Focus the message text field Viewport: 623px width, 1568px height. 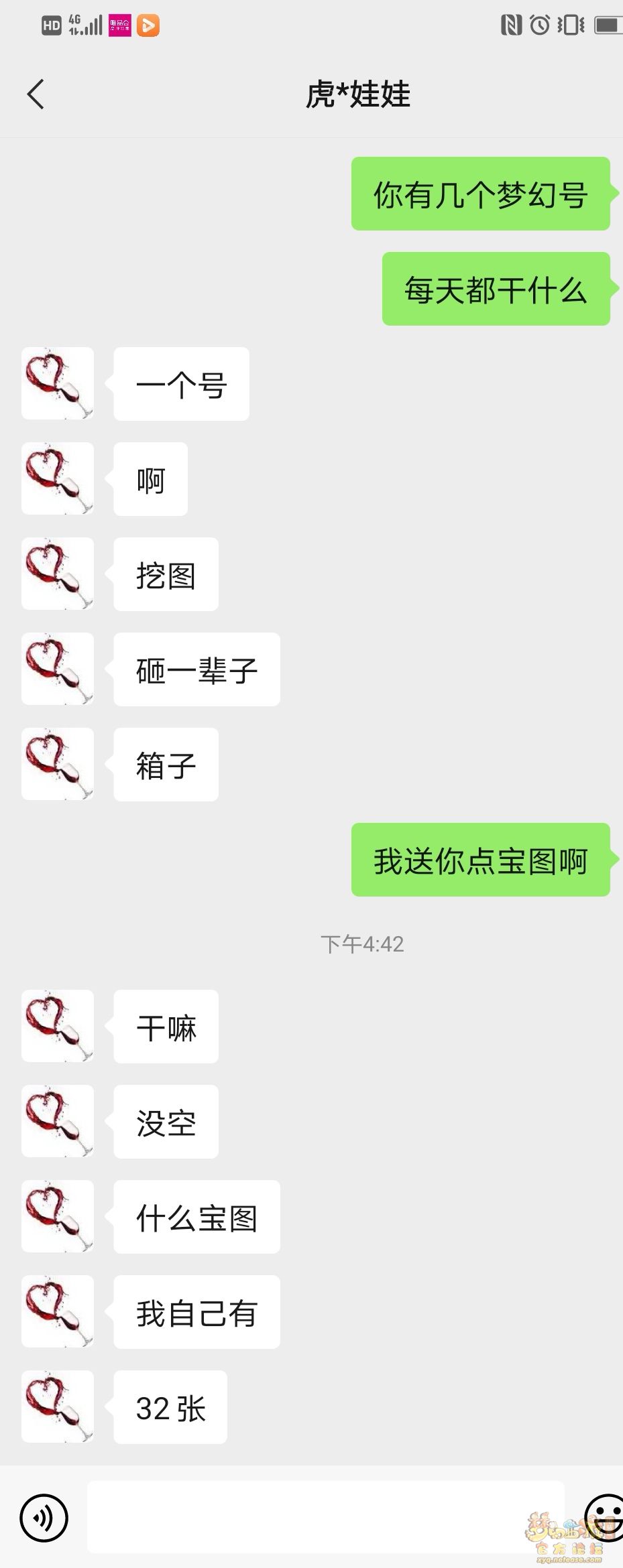point(325,1518)
